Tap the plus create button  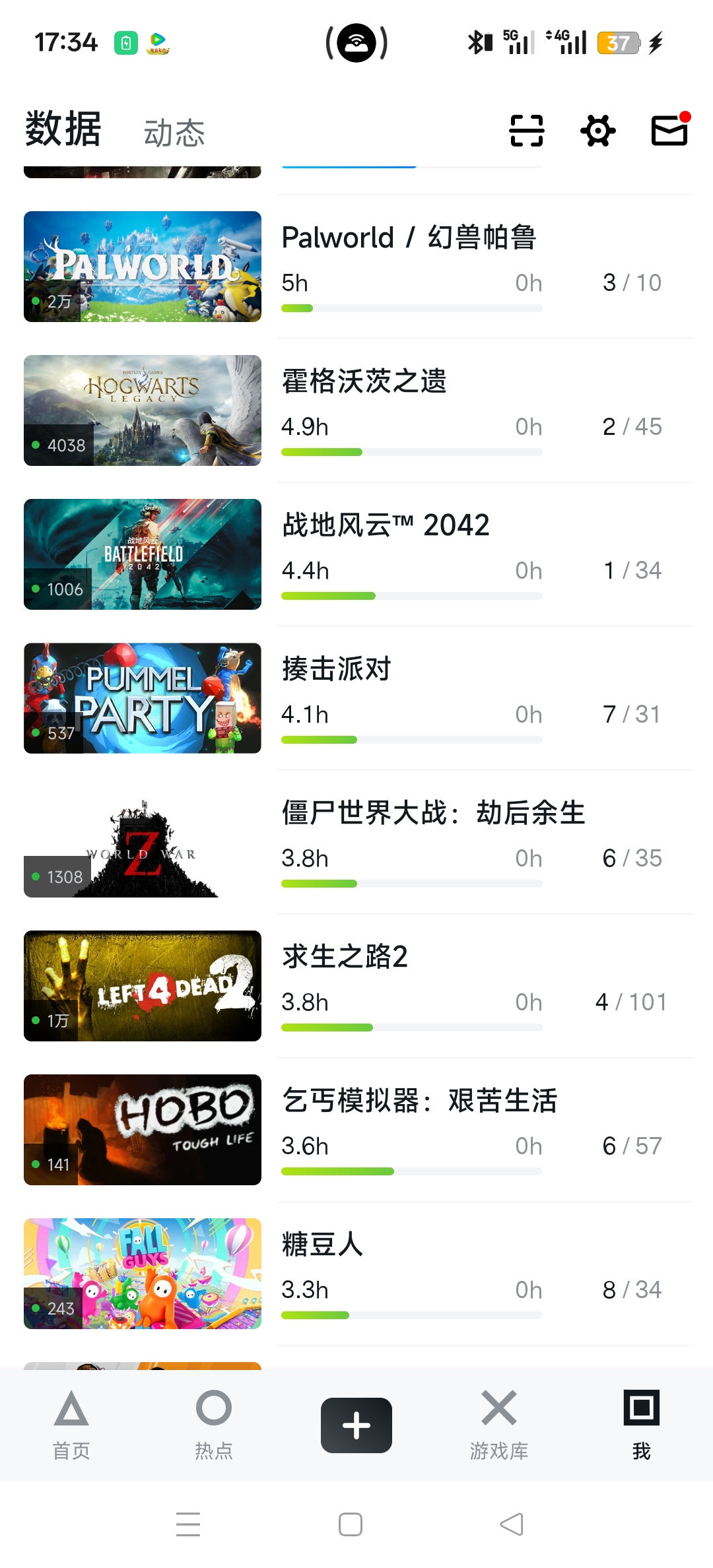(356, 1425)
